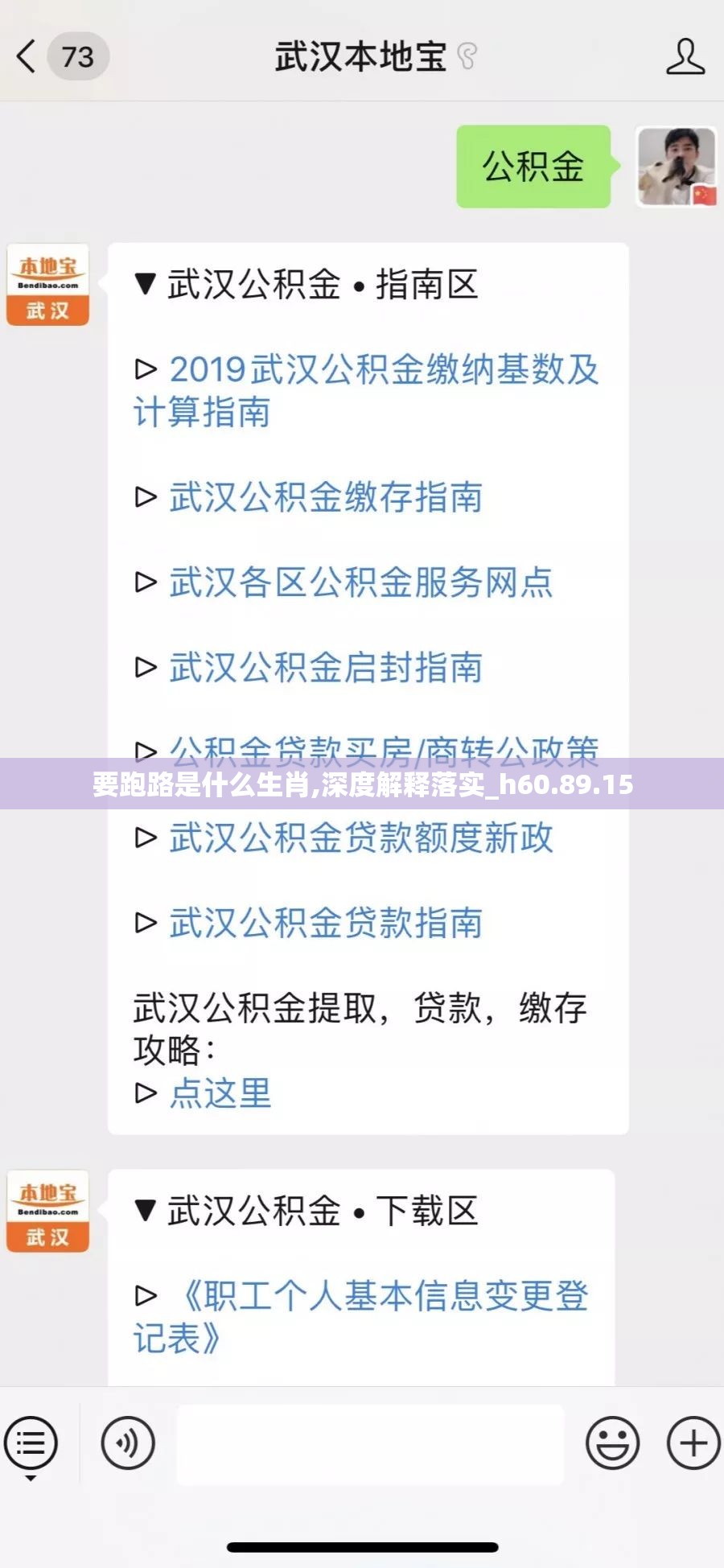Open the 武汉各区公积金服务网点 link
The image size is (724, 1568).
pyautogui.click(x=360, y=582)
